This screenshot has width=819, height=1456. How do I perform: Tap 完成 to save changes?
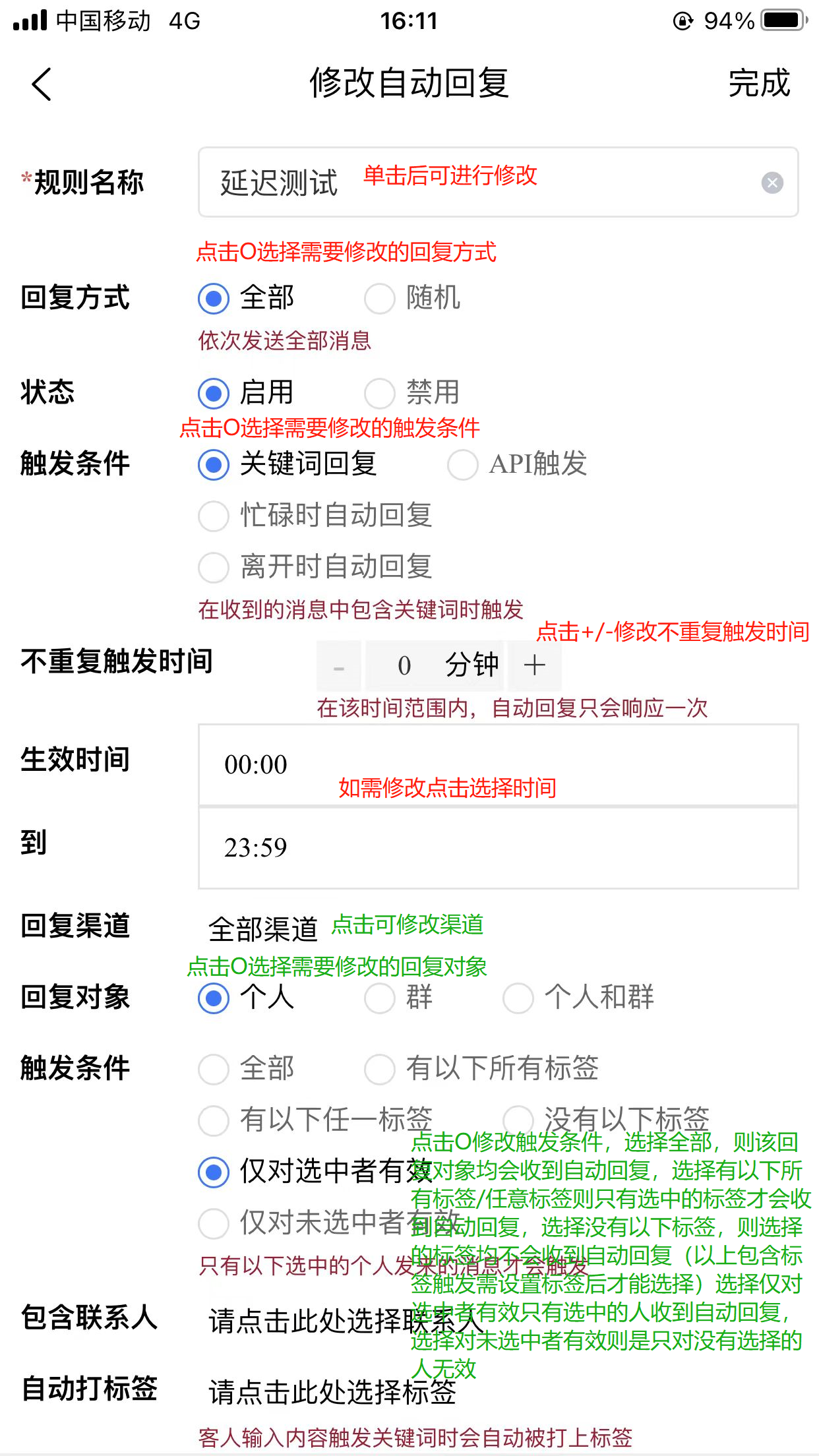759,84
